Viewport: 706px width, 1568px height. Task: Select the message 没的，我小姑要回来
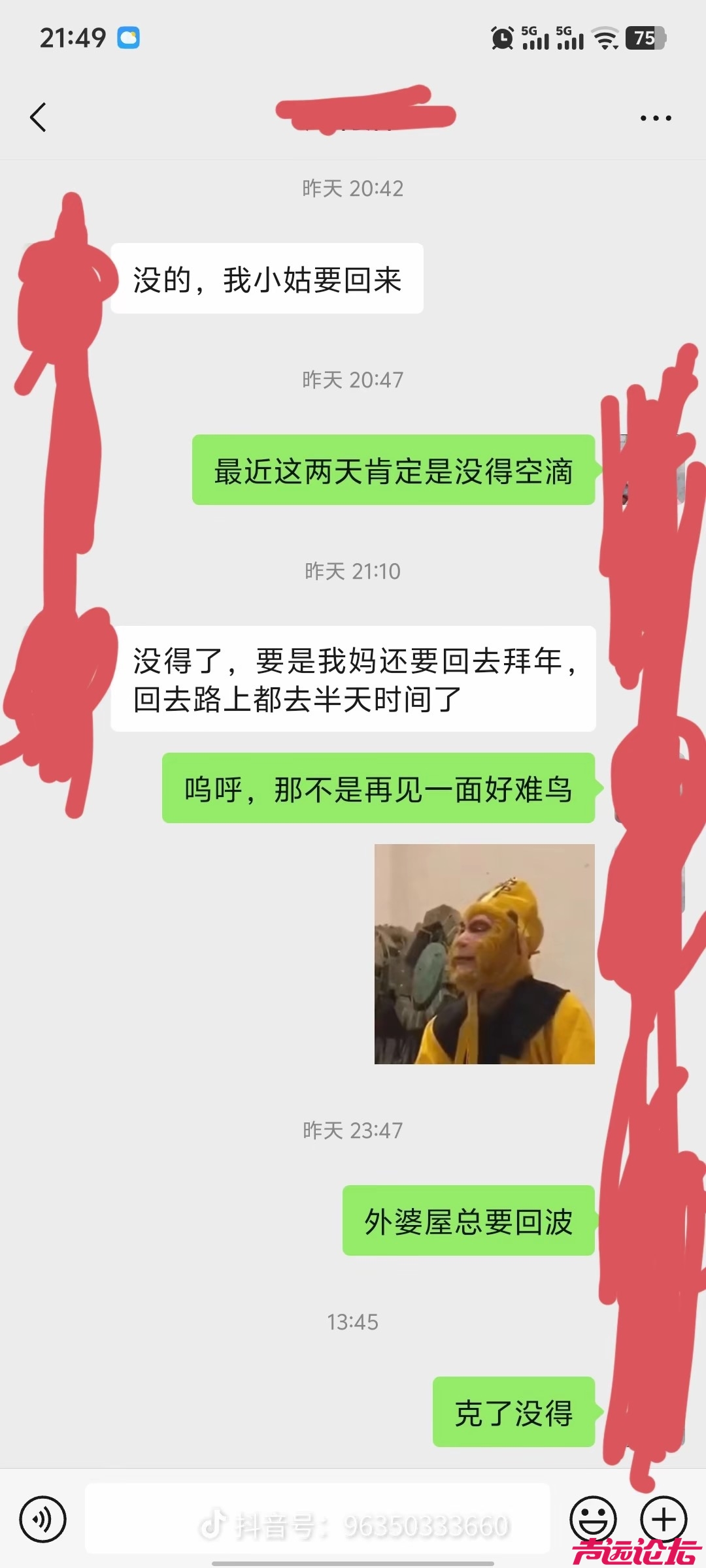(x=268, y=278)
